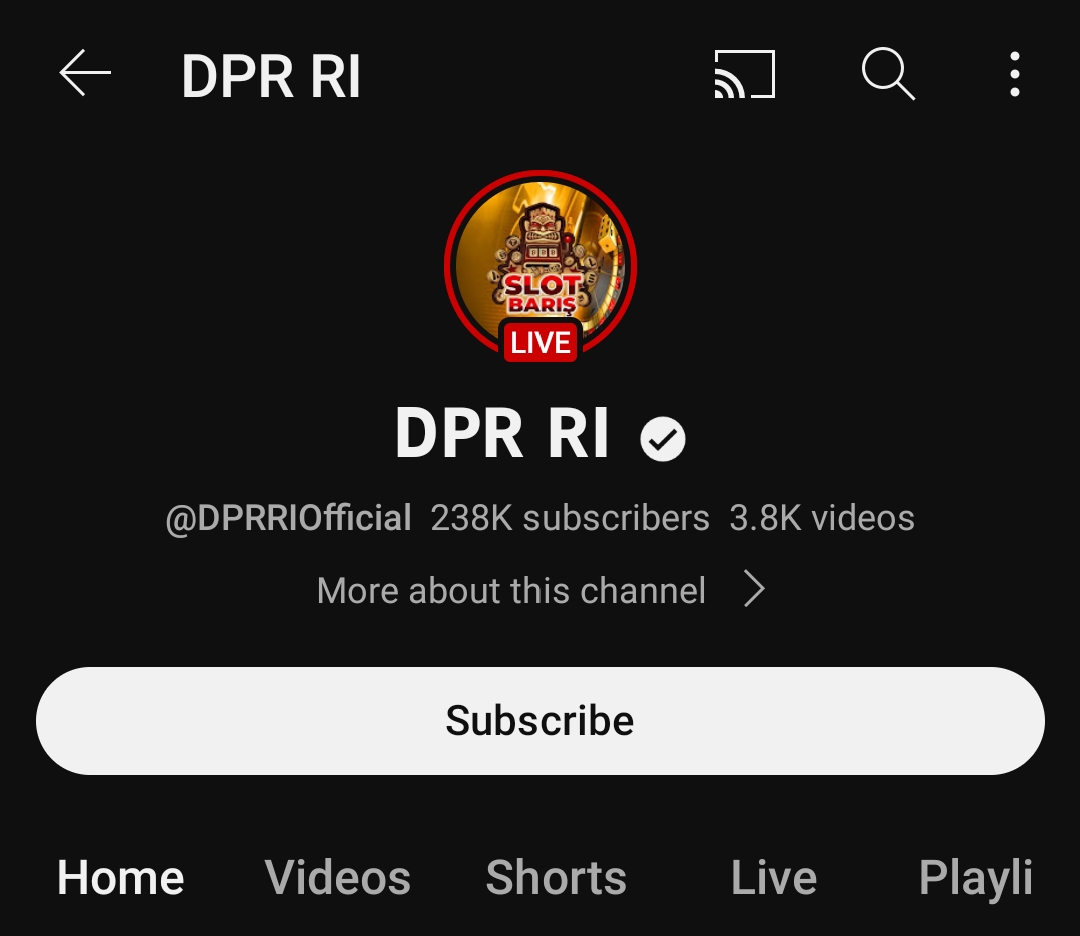Select the Shorts tab
This screenshot has width=1080, height=936.
click(x=556, y=878)
